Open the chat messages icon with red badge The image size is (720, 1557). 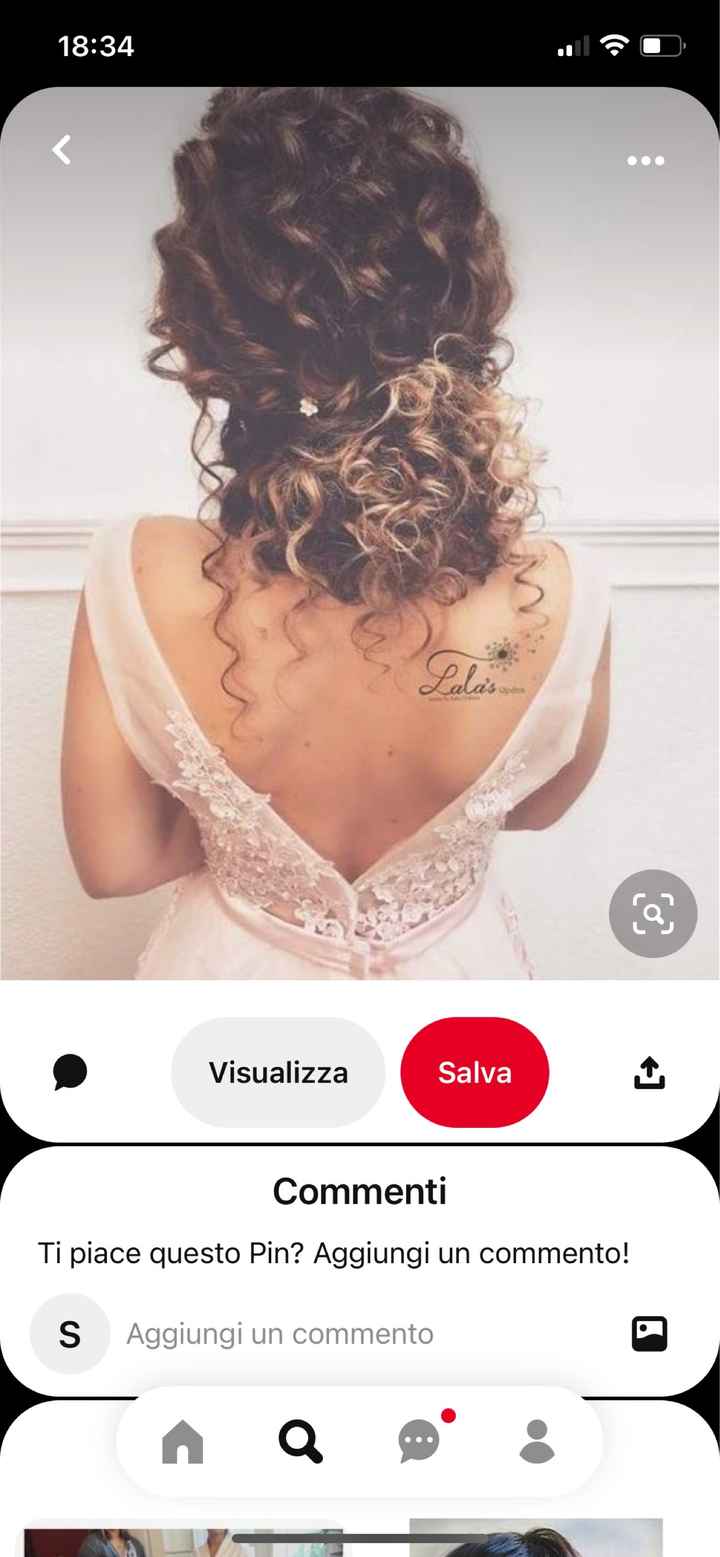point(419,1443)
